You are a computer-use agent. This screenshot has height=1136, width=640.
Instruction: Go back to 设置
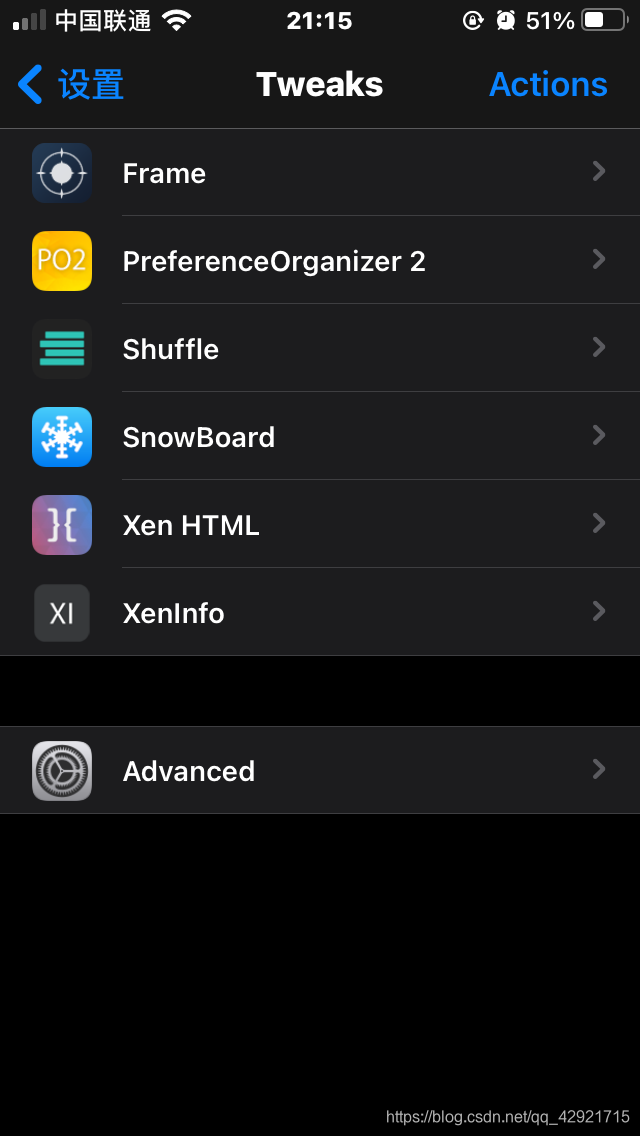[72, 85]
